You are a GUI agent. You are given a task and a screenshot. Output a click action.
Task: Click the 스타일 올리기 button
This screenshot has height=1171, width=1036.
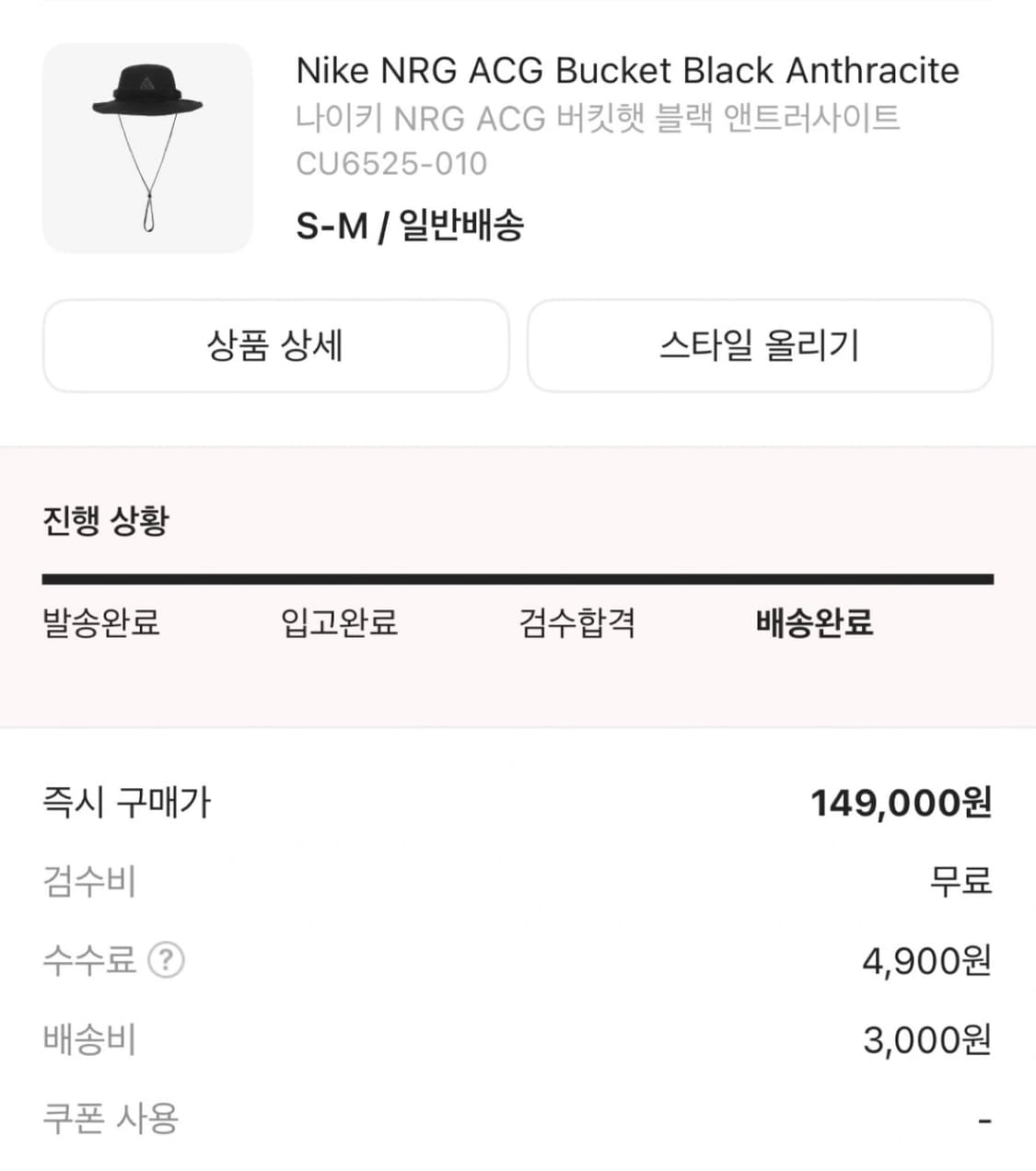[x=759, y=346]
